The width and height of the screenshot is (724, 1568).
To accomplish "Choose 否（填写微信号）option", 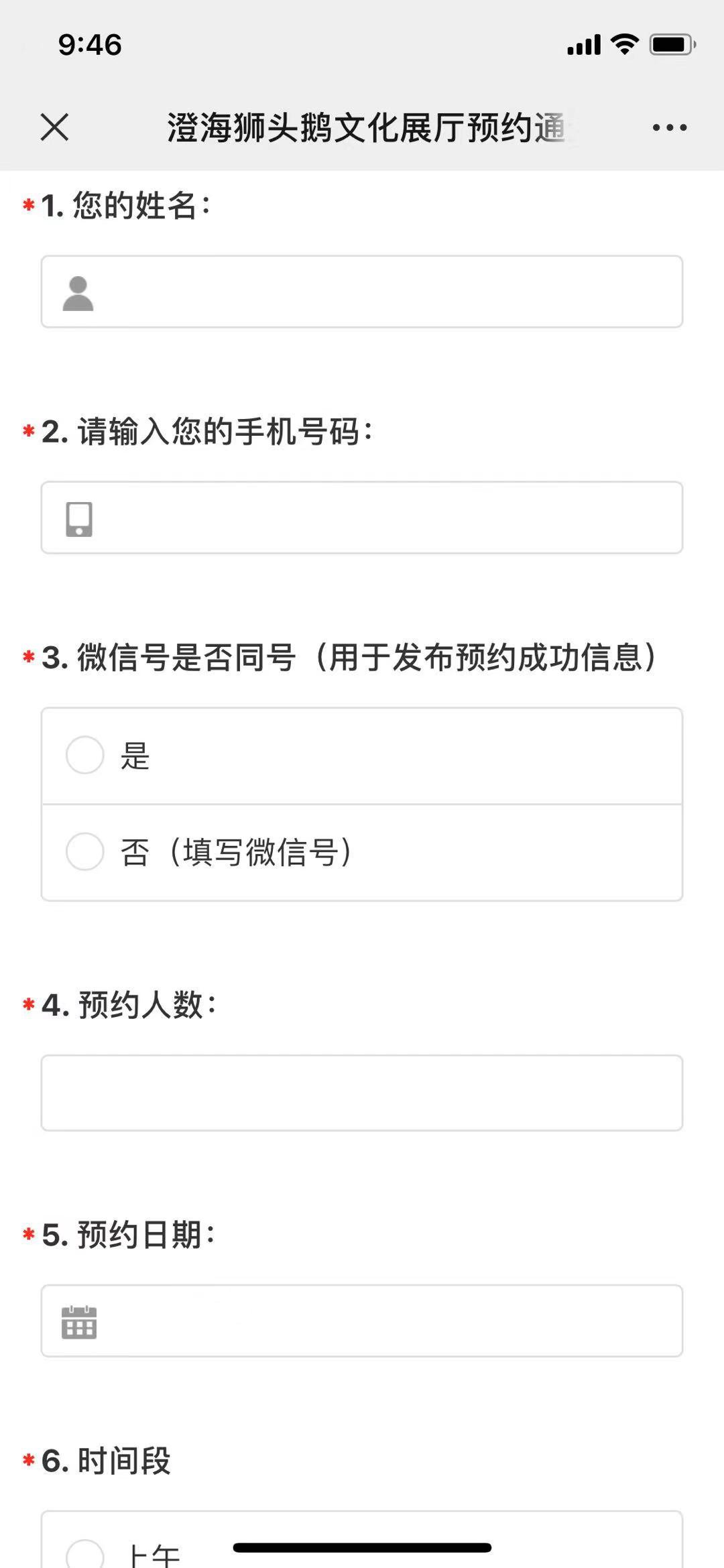I will click(x=362, y=852).
